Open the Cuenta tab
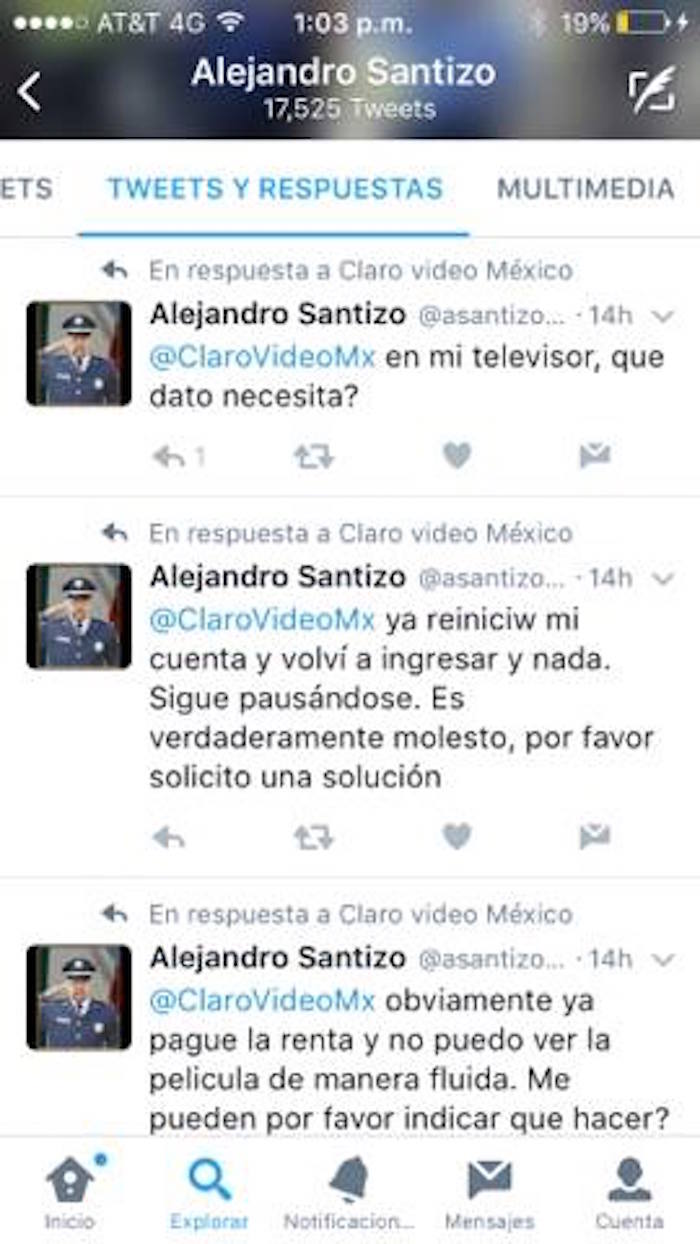 [x=629, y=1190]
